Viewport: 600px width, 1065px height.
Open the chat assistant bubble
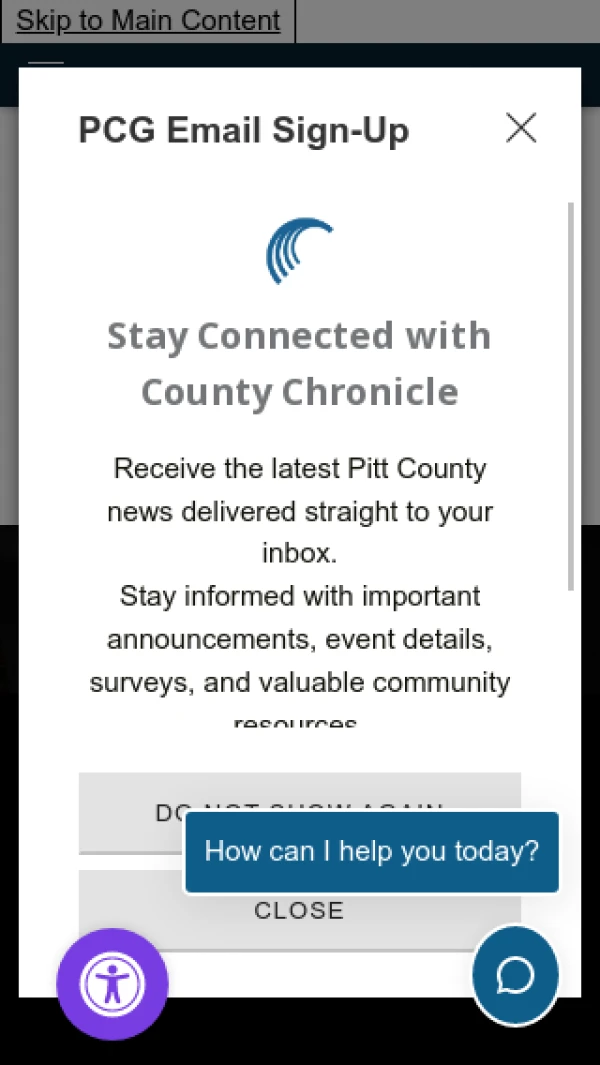pyautogui.click(x=515, y=975)
